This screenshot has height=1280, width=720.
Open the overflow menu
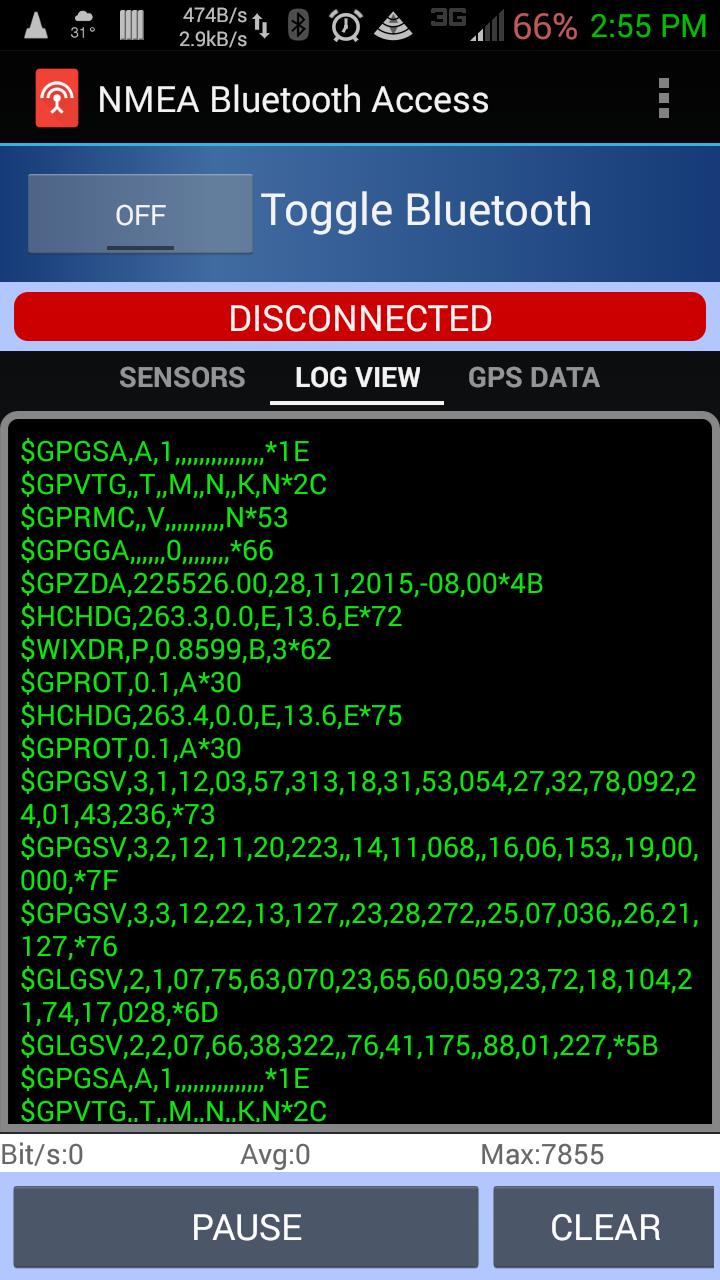[663, 100]
